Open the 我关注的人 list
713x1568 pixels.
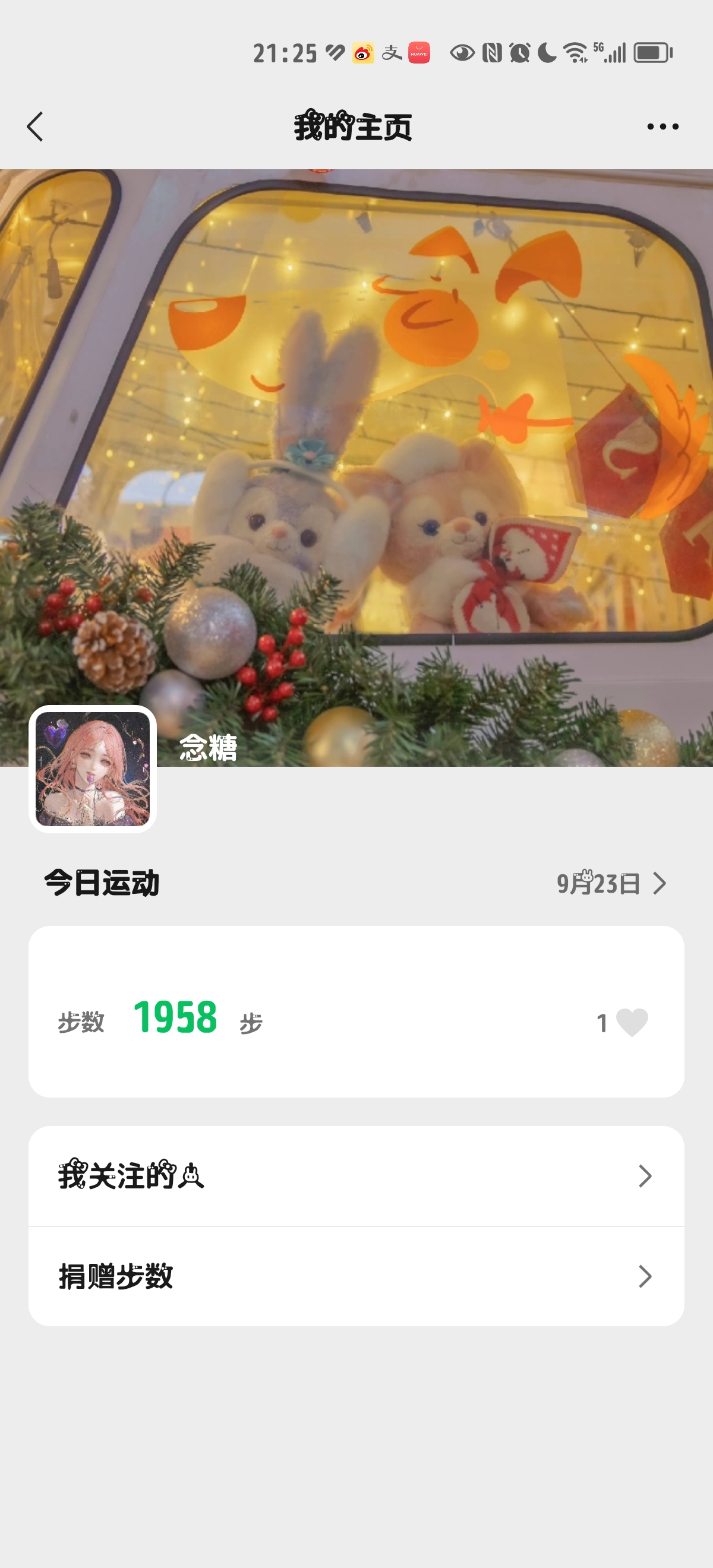coord(356,1176)
